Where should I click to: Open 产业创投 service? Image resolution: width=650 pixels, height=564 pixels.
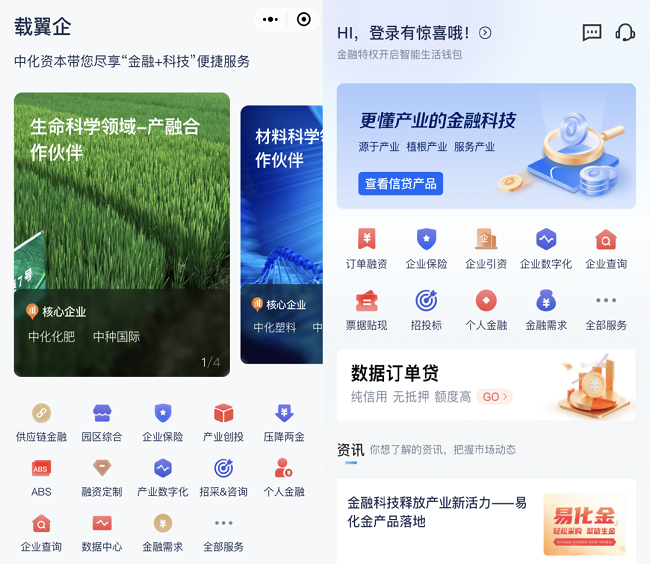click(x=223, y=421)
